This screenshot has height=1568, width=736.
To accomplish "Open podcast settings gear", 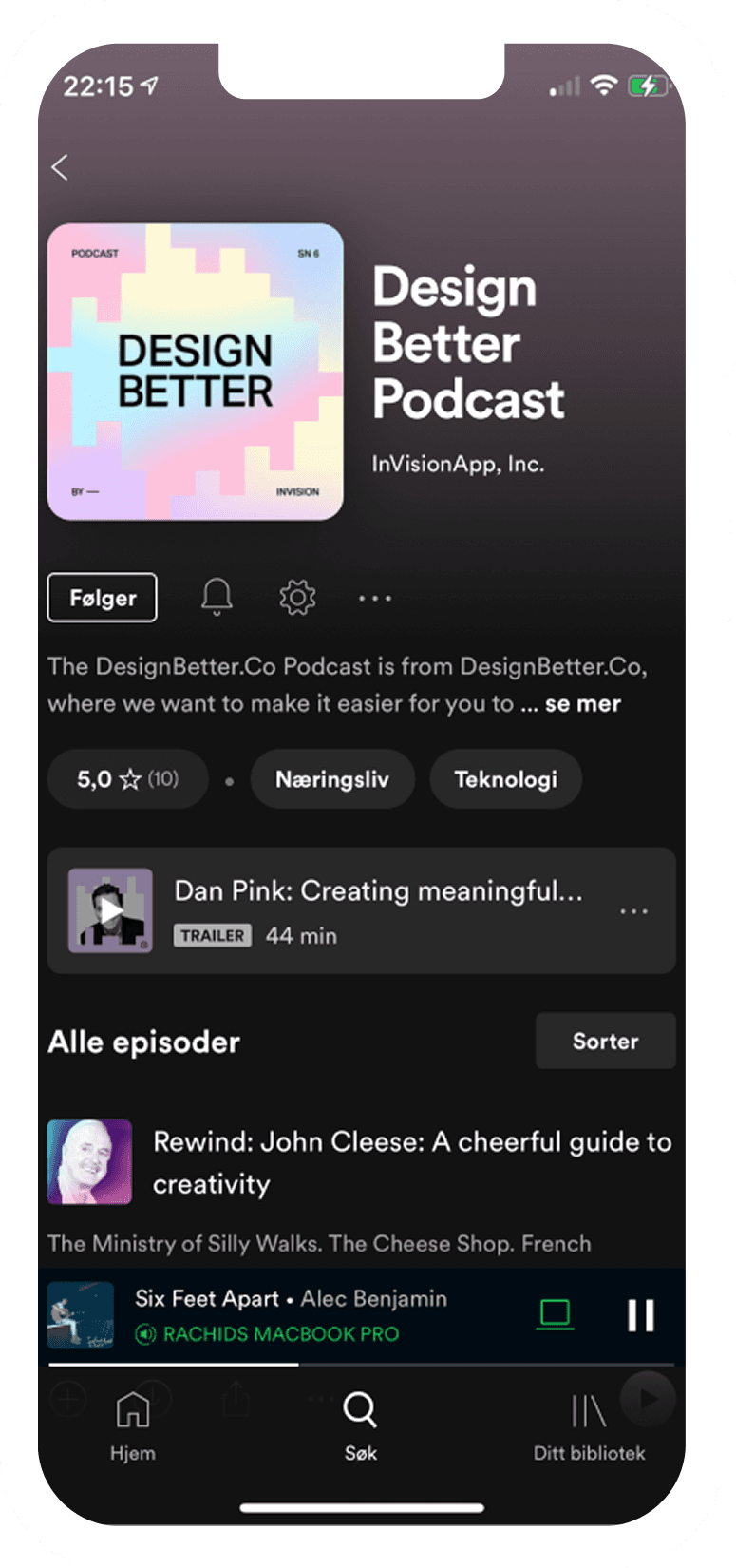I will coord(297,598).
